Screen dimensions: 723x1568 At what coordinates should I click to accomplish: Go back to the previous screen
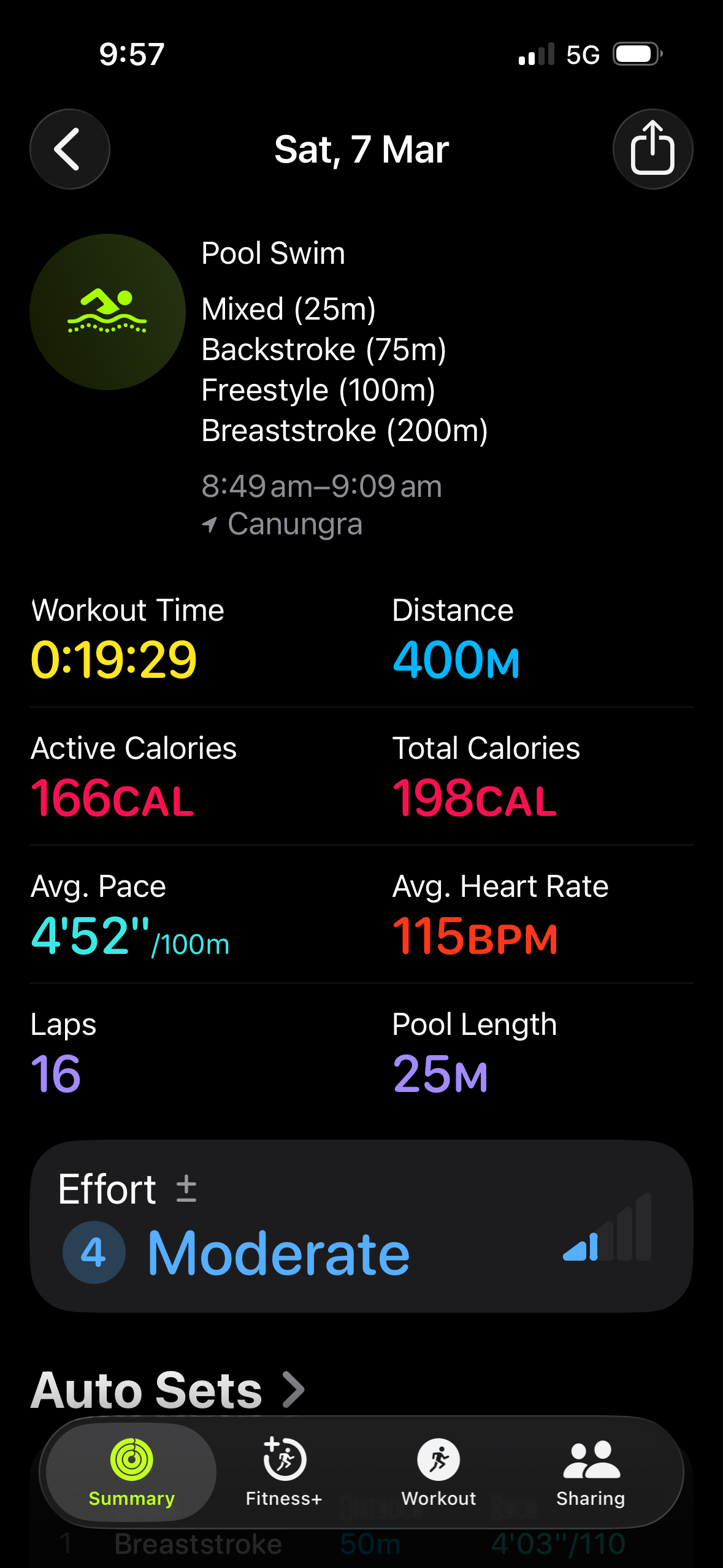69,149
